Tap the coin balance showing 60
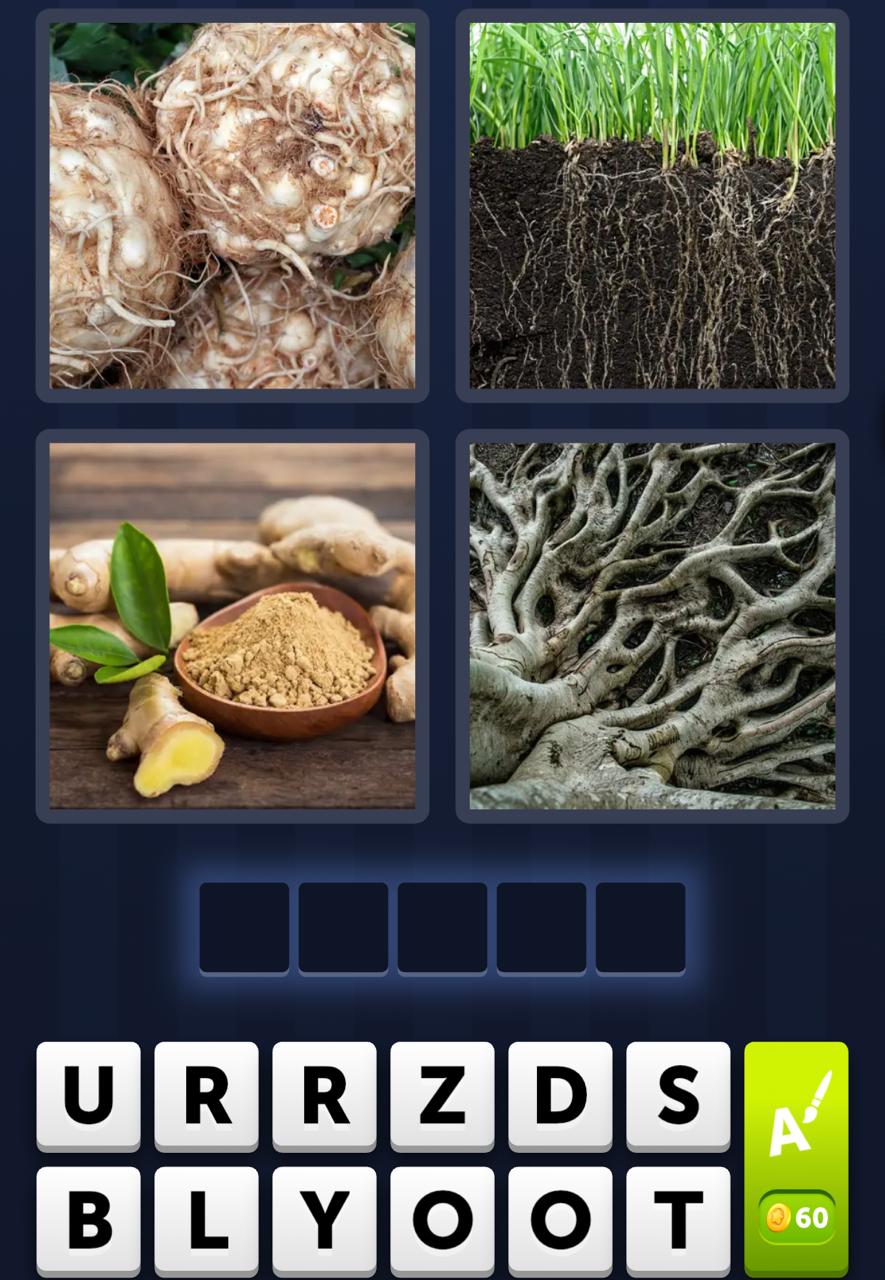This screenshot has height=1280, width=885. point(797,1218)
